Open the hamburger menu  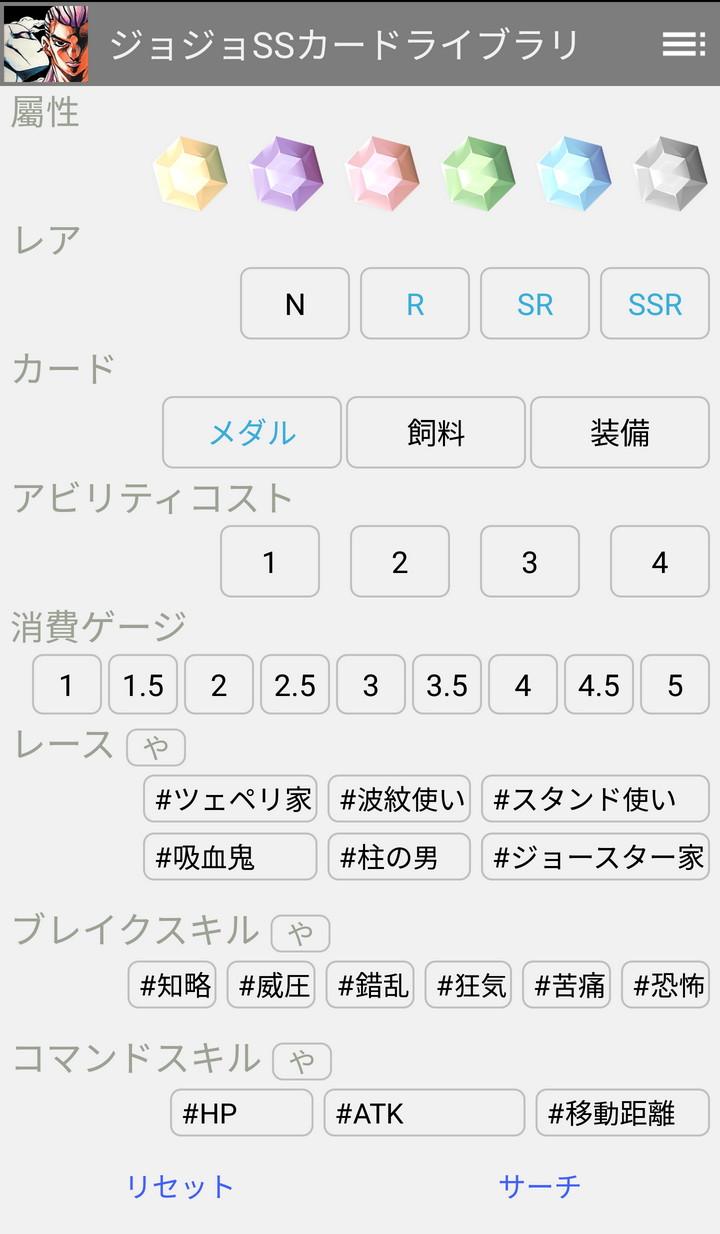click(x=684, y=44)
